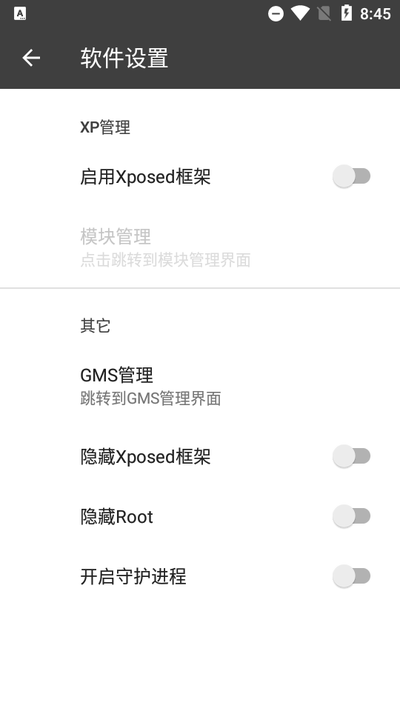Open the GMS管理 row

(x=200, y=386)
